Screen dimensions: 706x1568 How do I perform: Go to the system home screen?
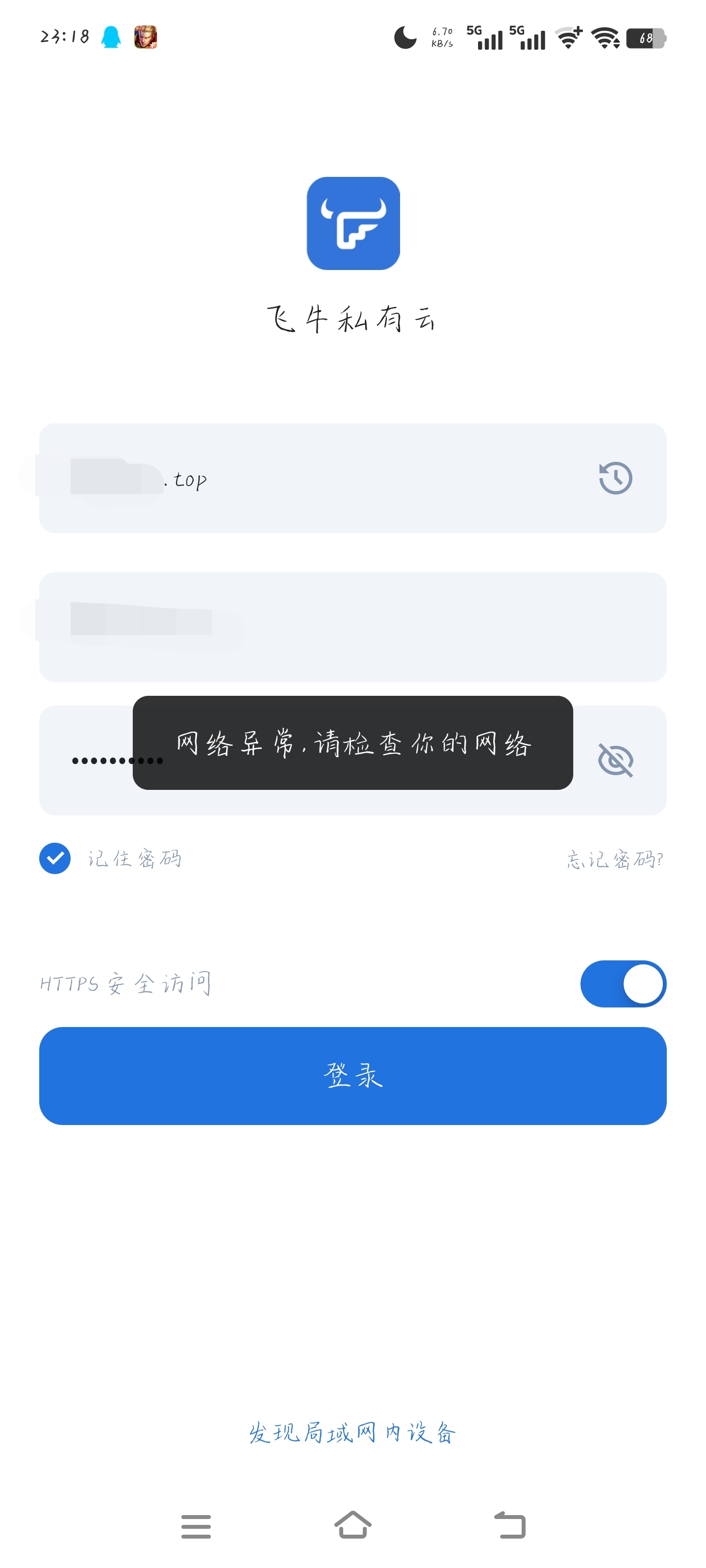pos(353,1525)
